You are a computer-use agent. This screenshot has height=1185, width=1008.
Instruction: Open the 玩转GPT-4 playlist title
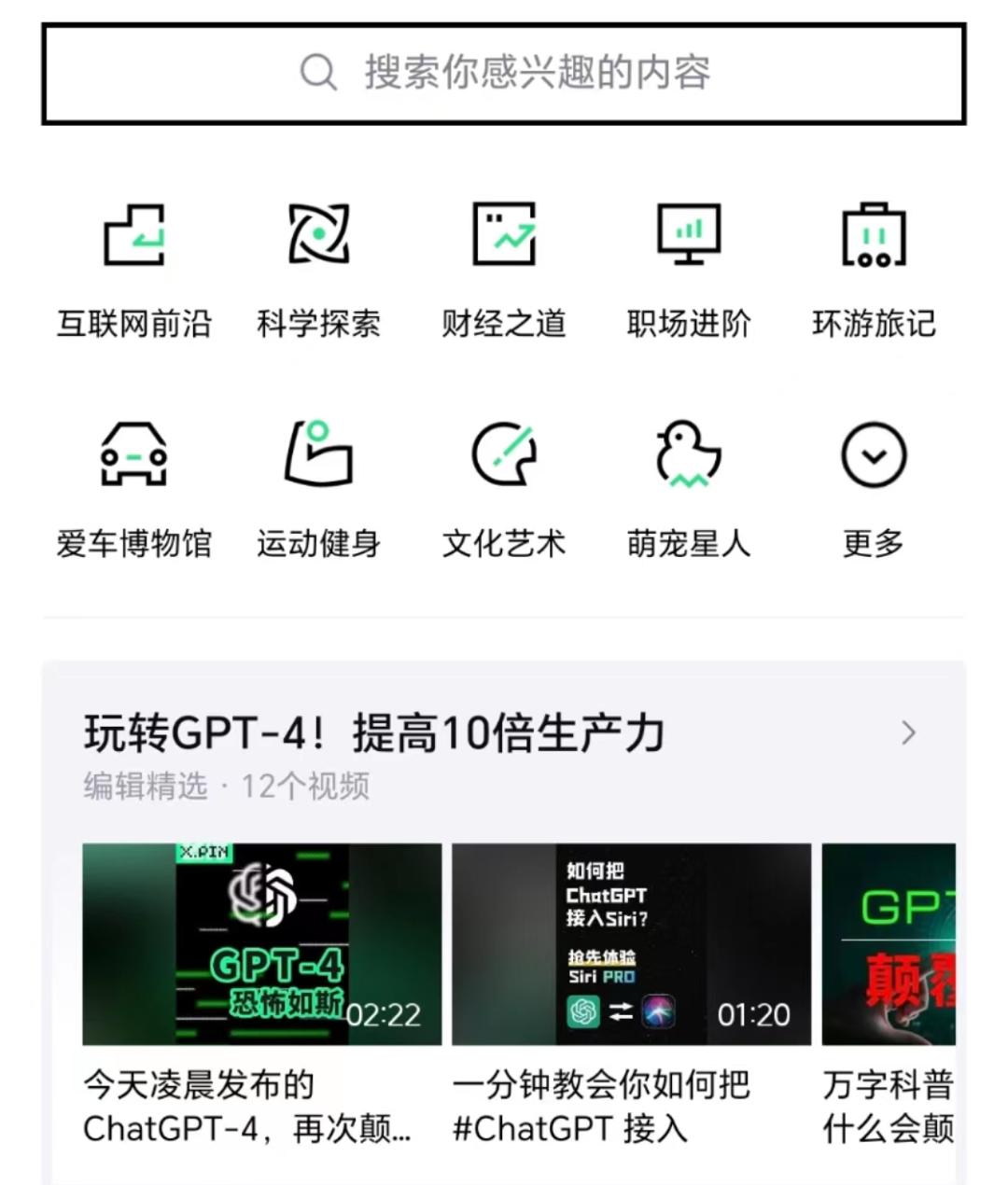pos(373,734)
